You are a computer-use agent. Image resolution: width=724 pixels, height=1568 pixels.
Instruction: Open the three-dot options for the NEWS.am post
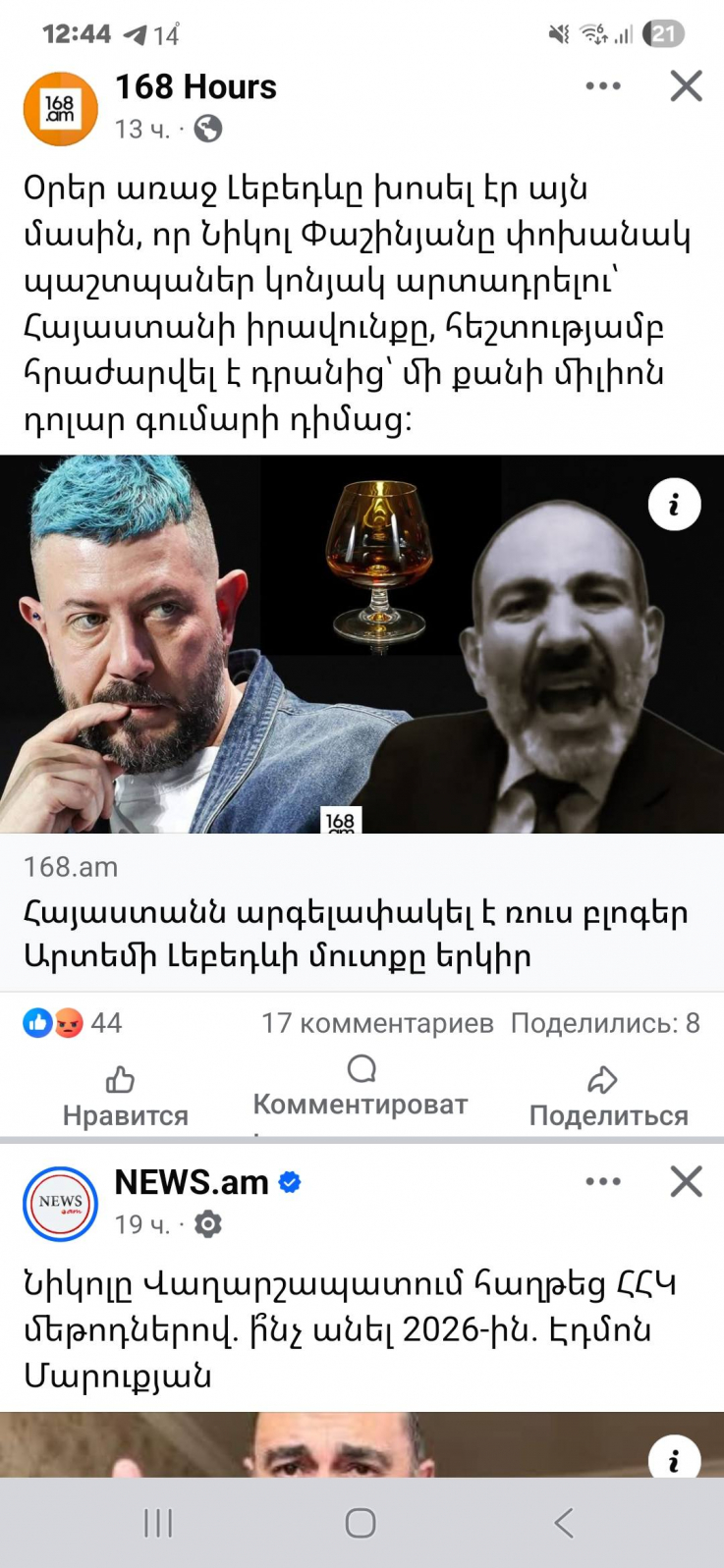602,1182
